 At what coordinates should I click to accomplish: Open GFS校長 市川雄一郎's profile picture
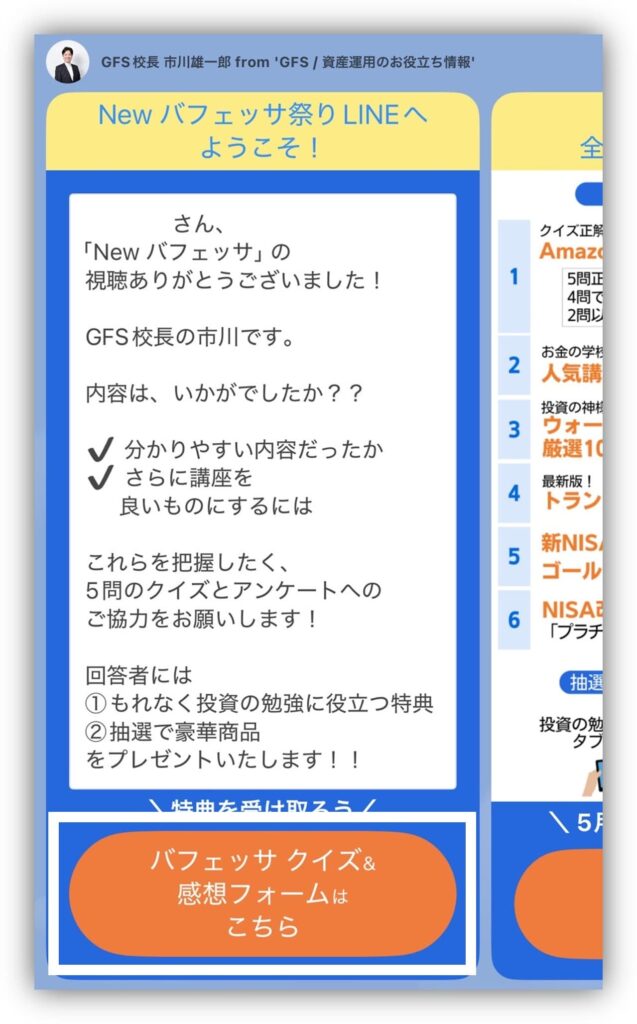pos(68,63)
